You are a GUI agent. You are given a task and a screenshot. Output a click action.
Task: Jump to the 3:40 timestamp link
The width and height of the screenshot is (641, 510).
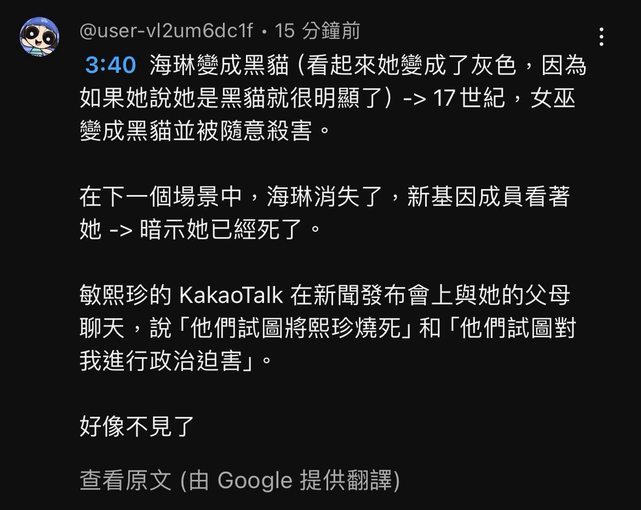[111, 66]
